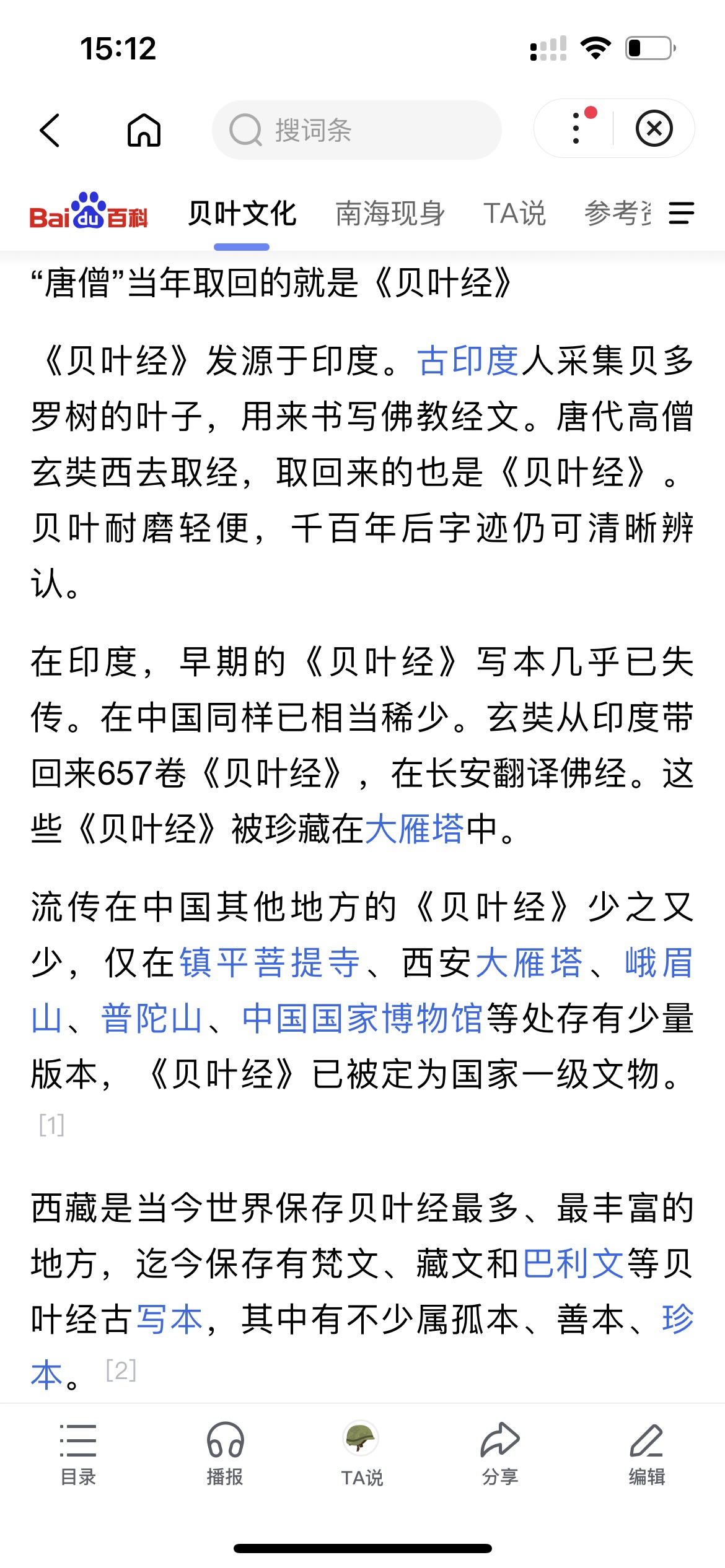Image resolution: width=725 pixels, height=1568 pixels.
Task: Open the three-dot more menu
Action: point(576,129)
